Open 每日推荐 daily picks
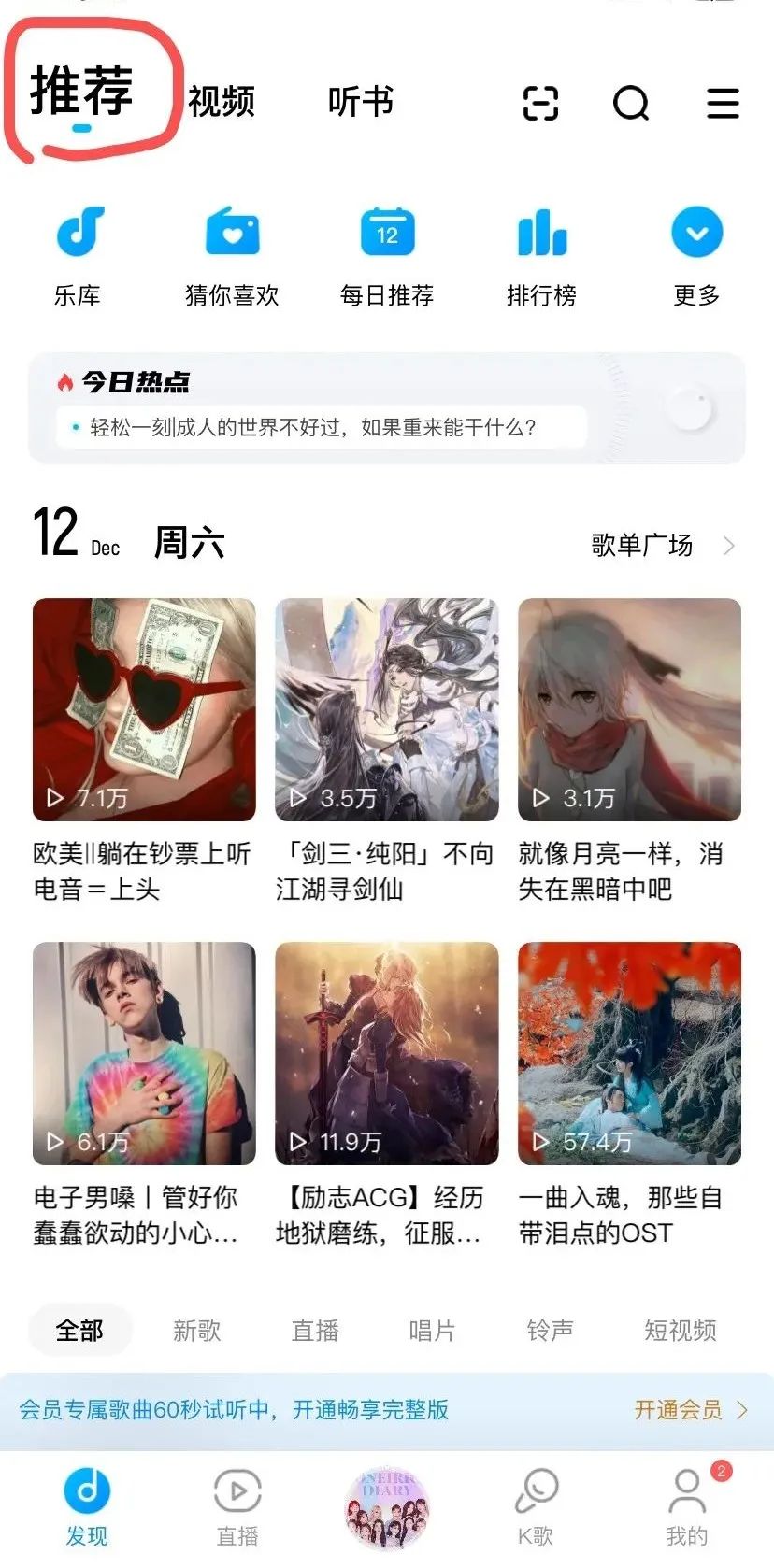Image resolution: width=774 pixels, height=1568 pixels. 387,252
